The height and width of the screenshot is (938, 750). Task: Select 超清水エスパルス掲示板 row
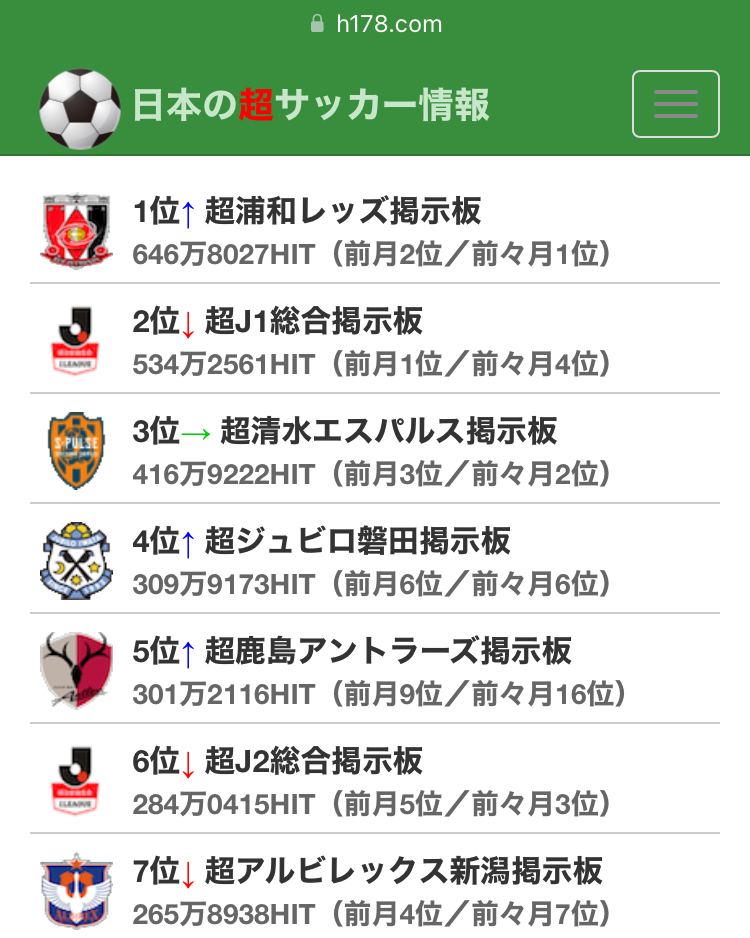click(x=388, y=431)
